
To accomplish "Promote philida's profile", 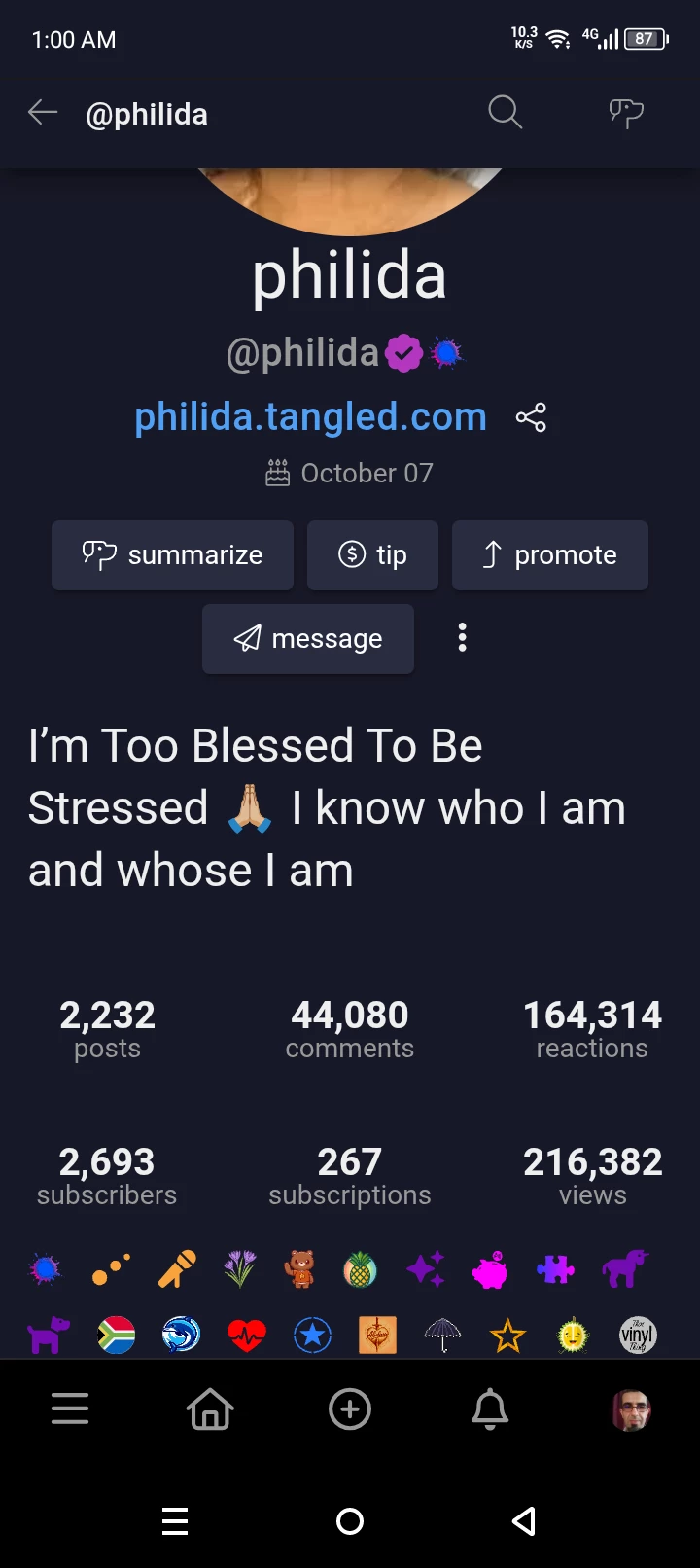I will click(x=550, y=555).
